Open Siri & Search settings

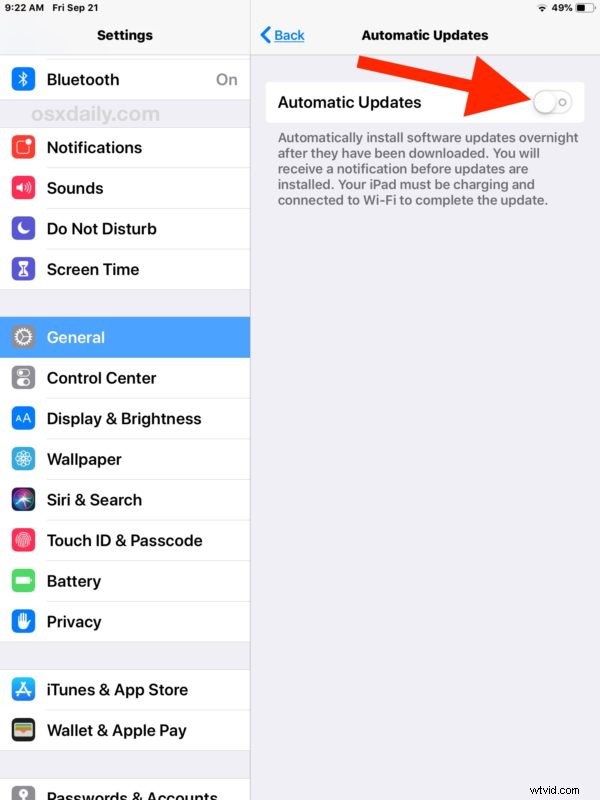coord(125,500)
